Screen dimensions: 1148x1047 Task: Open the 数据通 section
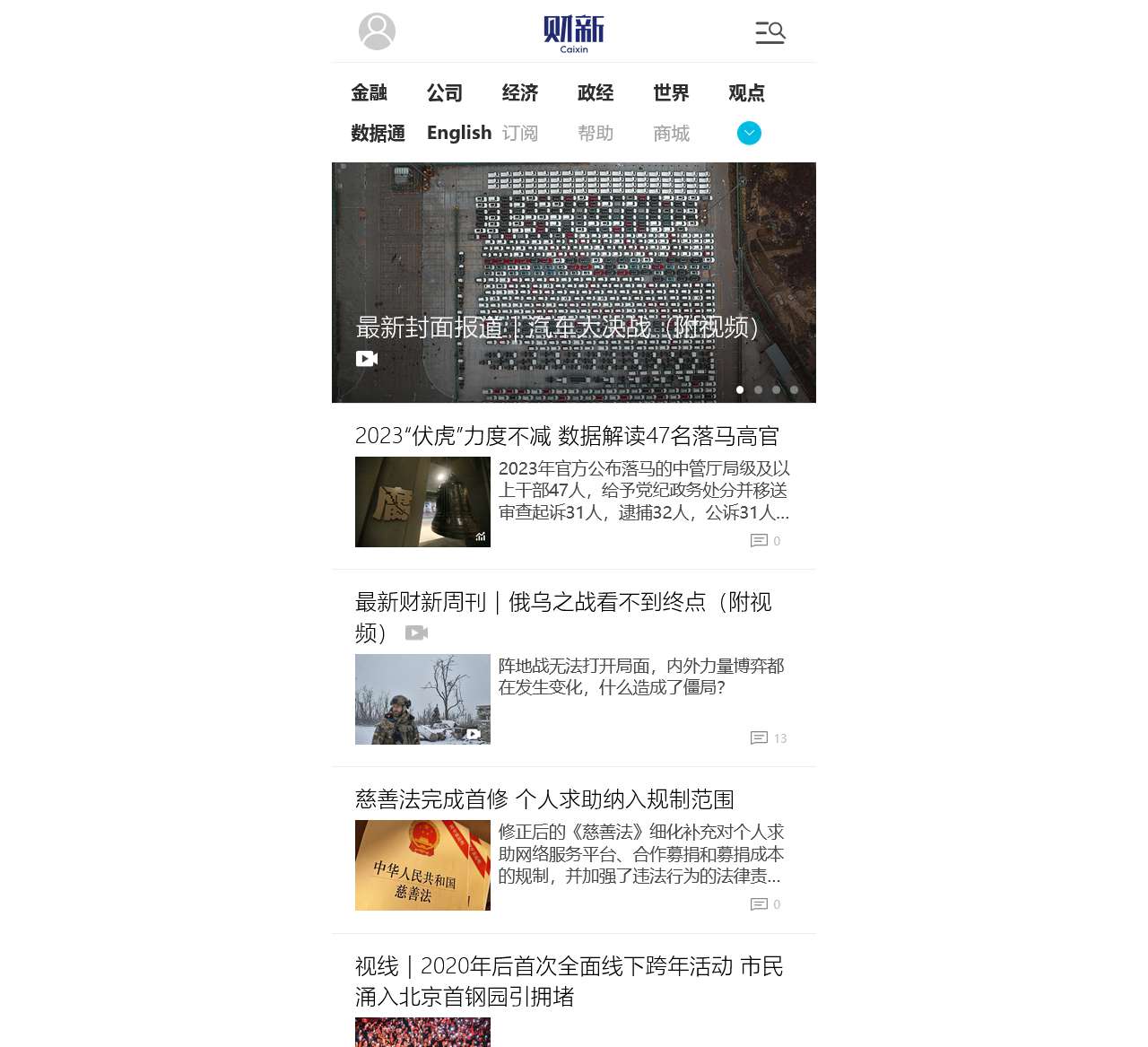(x=378, y=133)
